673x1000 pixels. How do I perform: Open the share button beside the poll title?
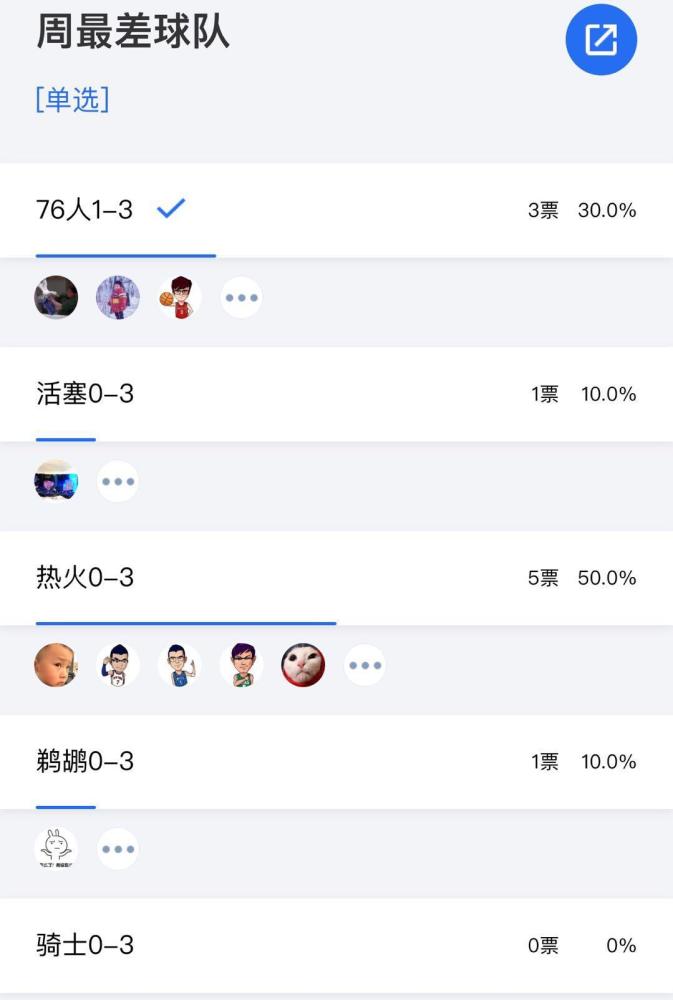(x=601, y=40)
